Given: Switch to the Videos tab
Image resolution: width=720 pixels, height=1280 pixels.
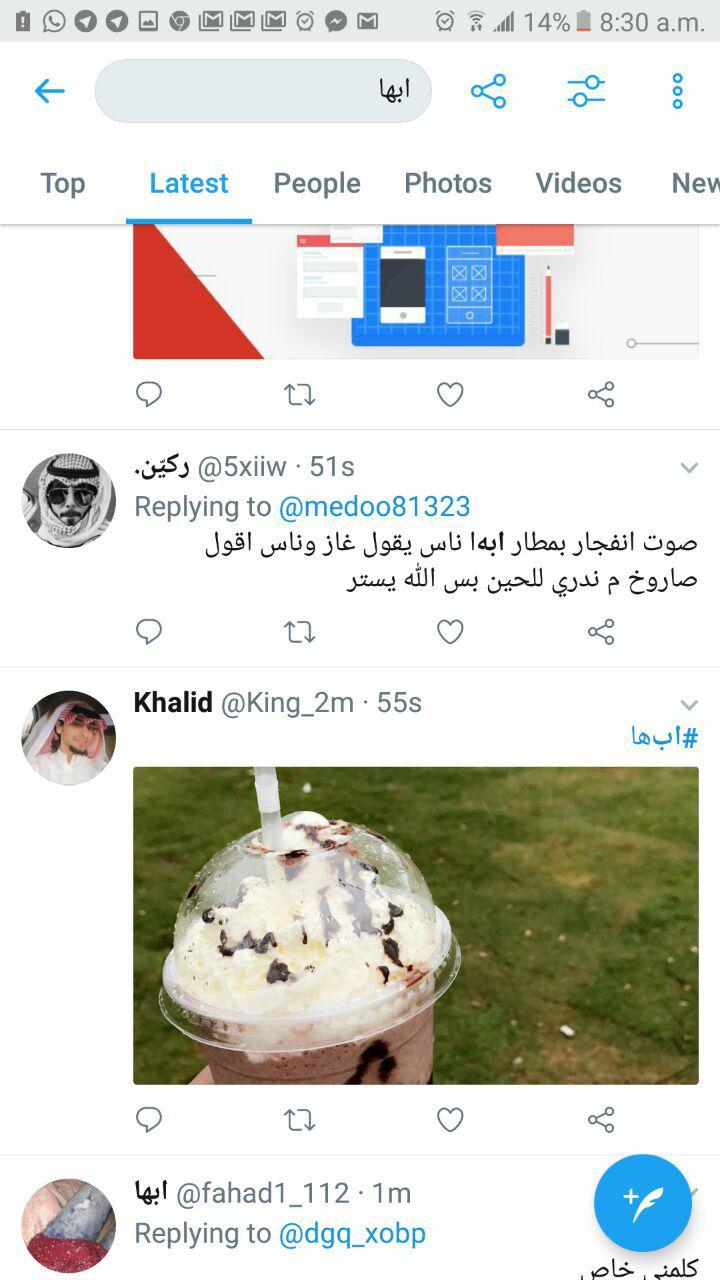Looking at the screenshot, I should [578, 183].
